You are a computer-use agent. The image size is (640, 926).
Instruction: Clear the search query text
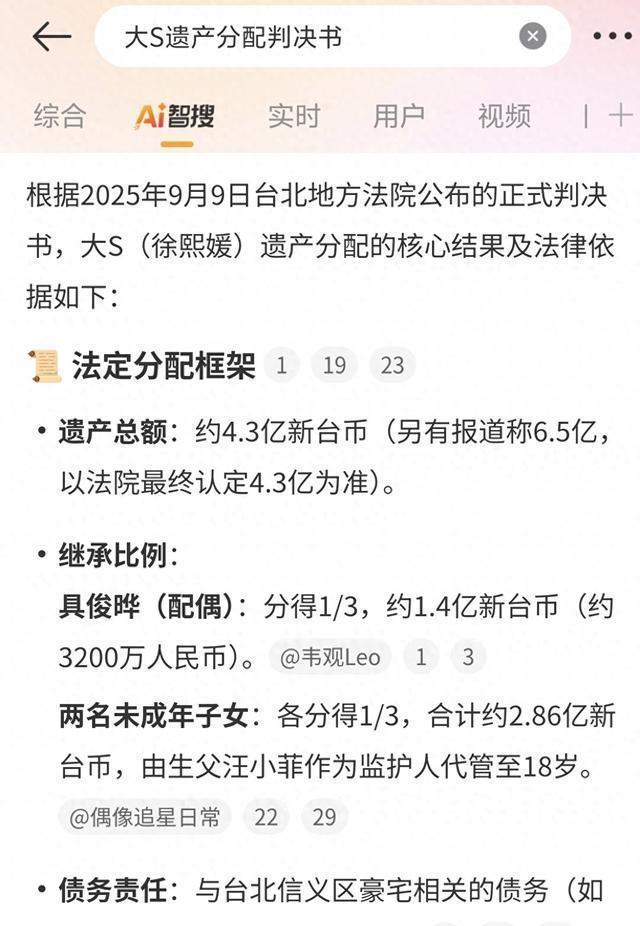pos(533,37)
